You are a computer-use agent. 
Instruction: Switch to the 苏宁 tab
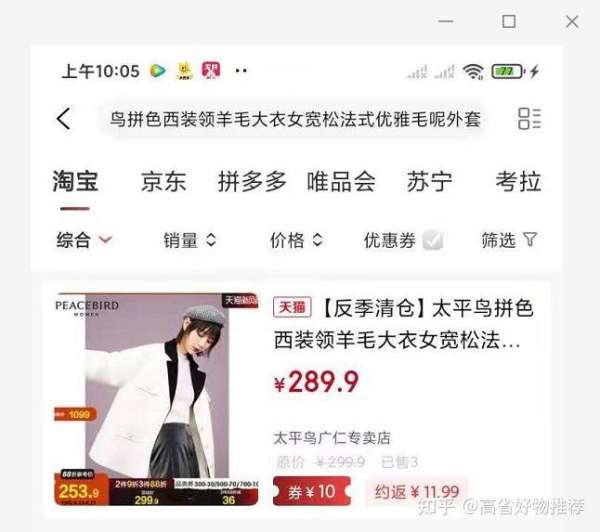click(x=429, y=182)
